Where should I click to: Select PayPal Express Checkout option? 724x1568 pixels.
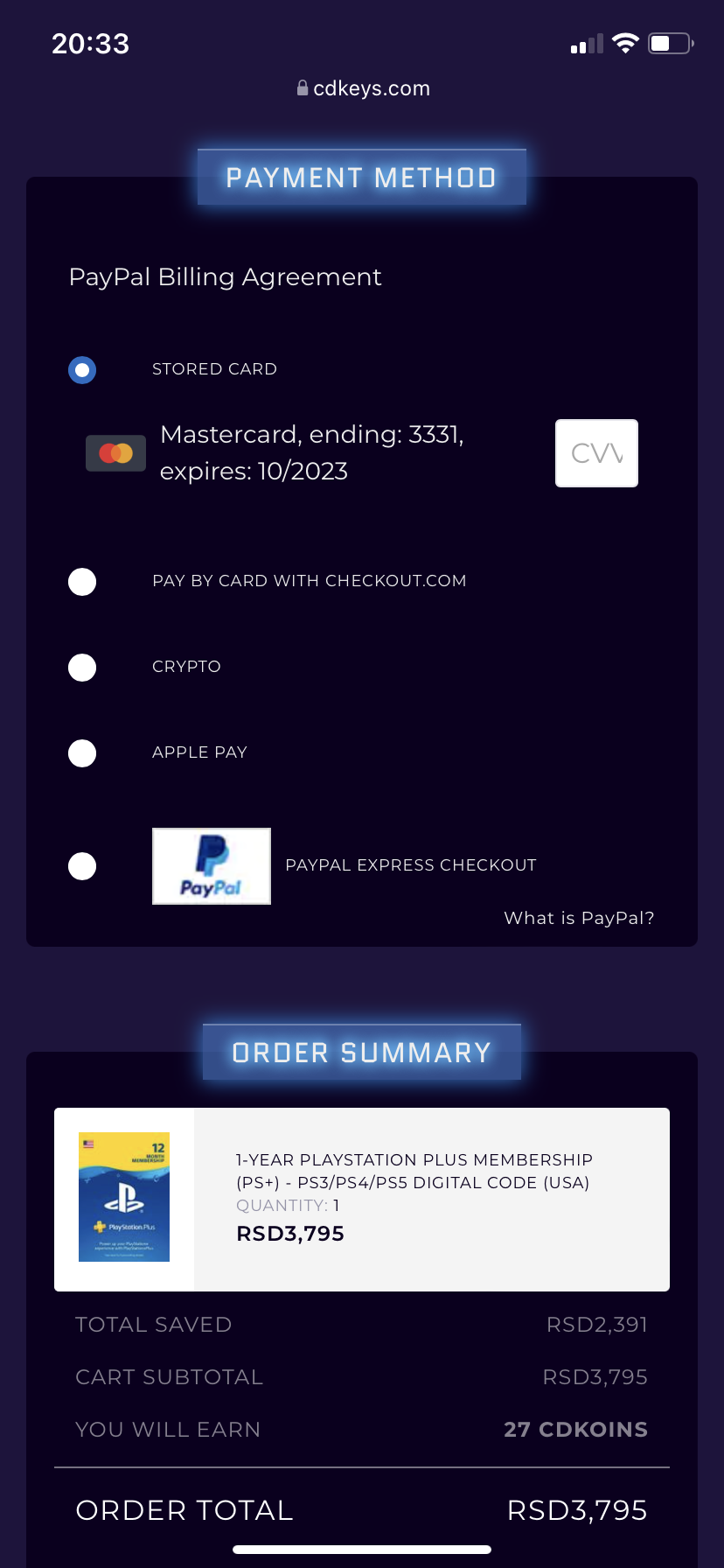tap(82, 866)
